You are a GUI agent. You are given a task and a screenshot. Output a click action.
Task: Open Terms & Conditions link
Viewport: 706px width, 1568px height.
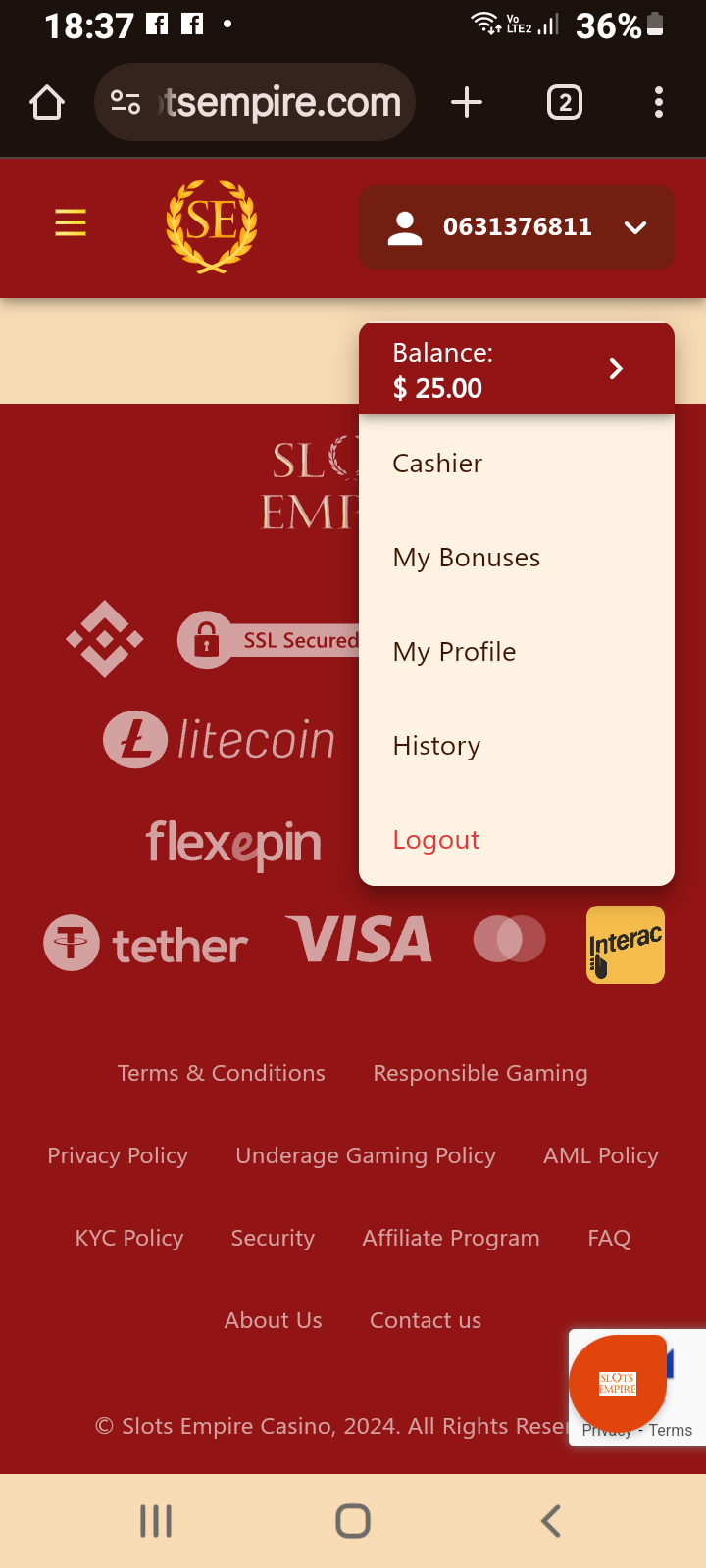pyautogui.click(x=221, y=1073)
